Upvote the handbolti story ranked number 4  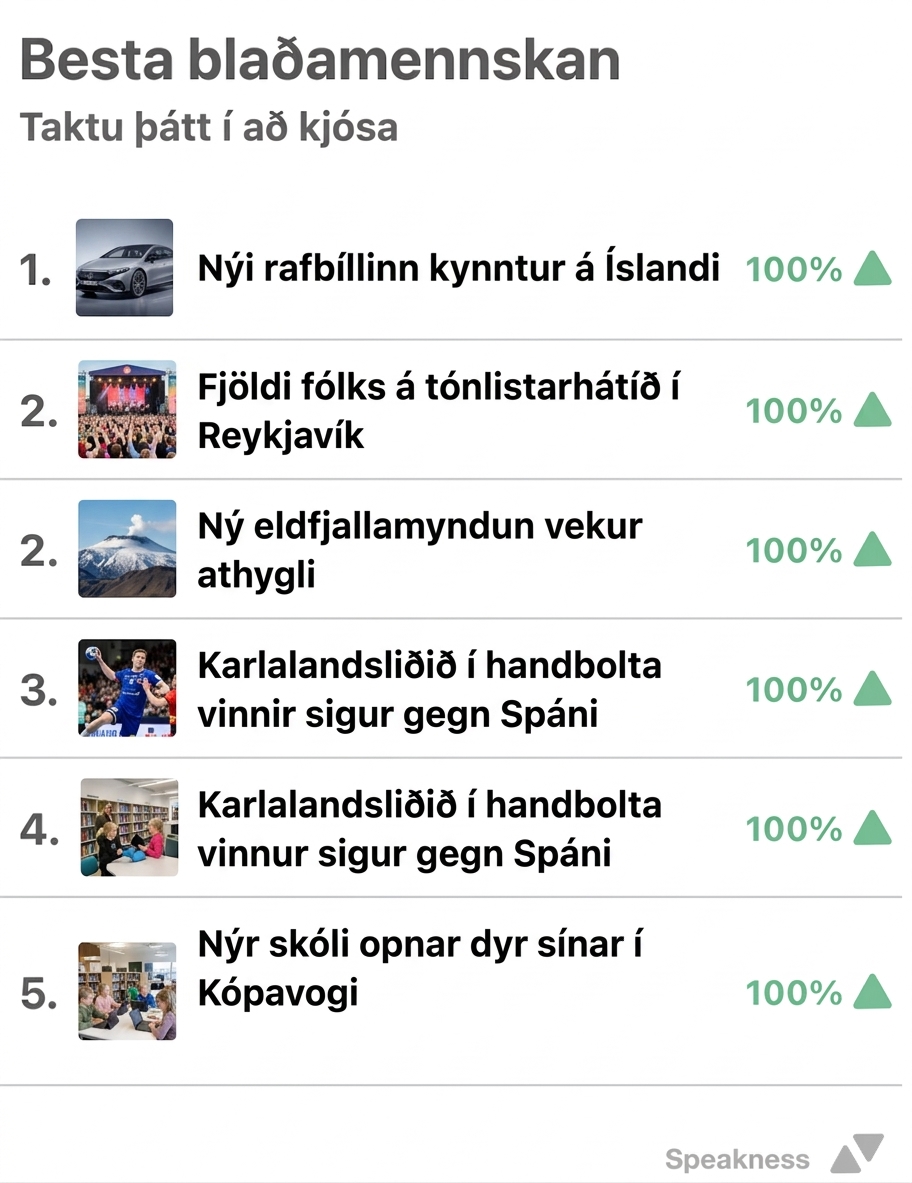[x=872, y=829]
